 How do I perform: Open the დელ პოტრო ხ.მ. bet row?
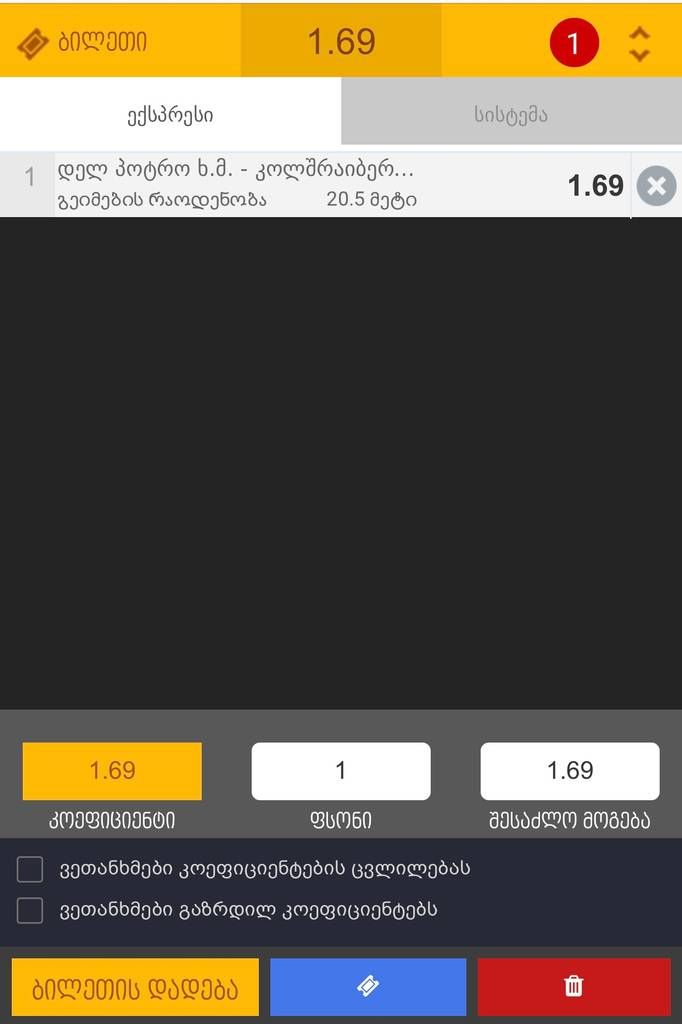[300, 184]
